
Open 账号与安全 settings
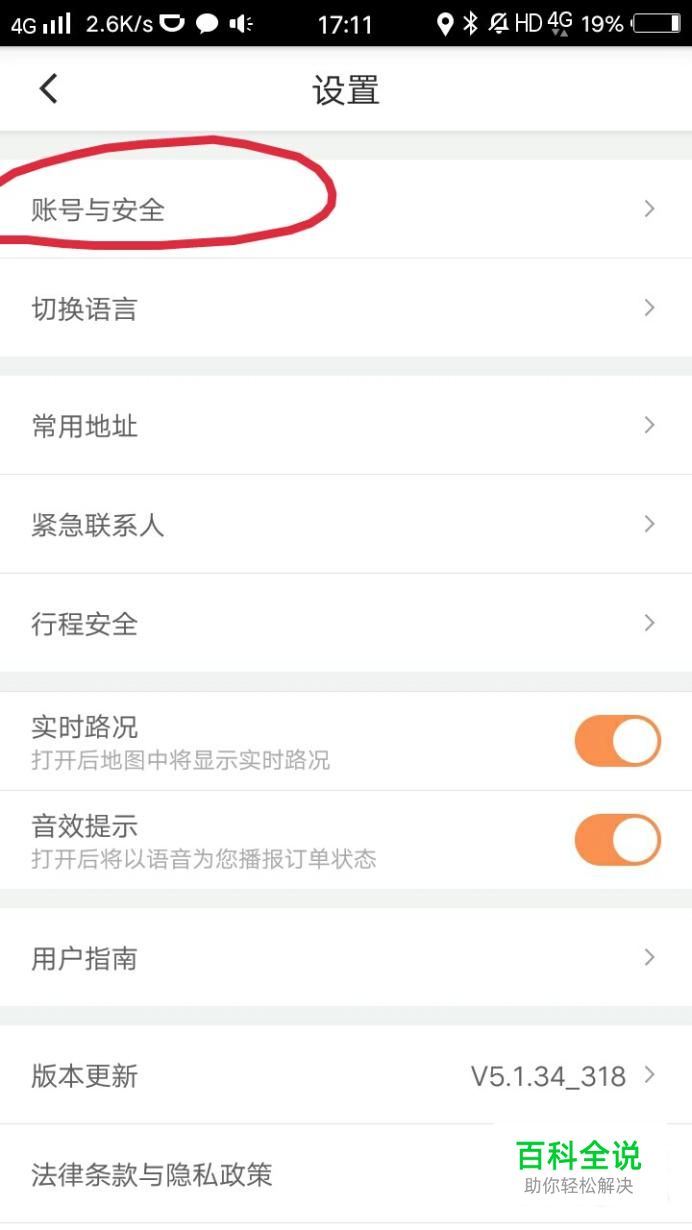click(x=346, y=209)
